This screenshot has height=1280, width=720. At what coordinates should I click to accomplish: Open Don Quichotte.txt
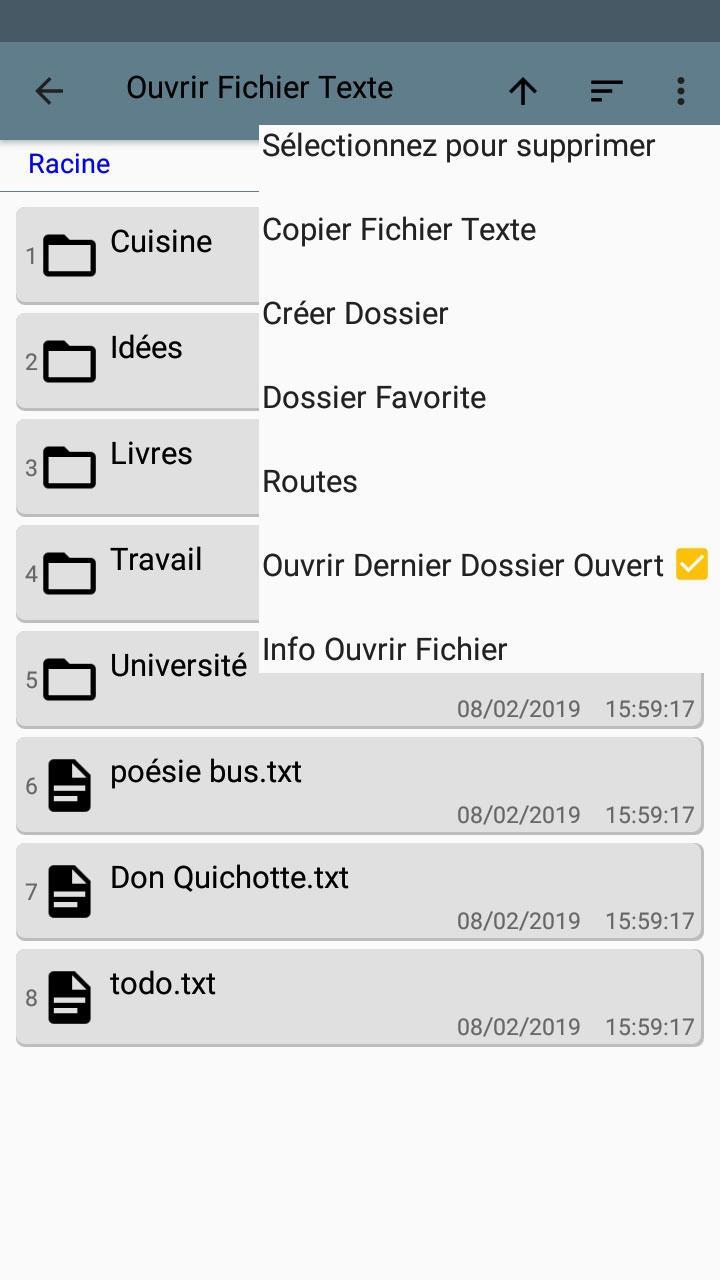click(x=360, y=891)
